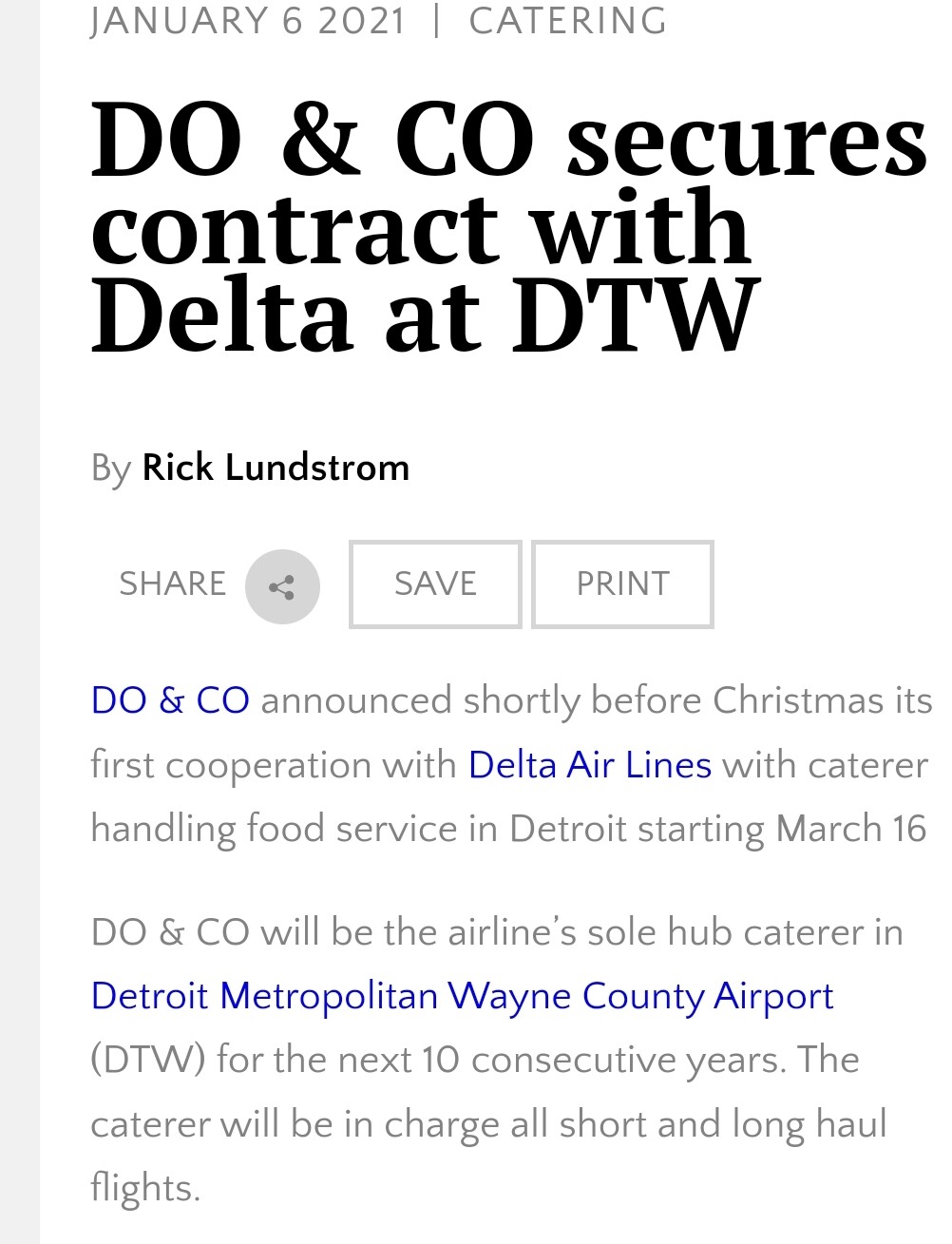Open the DO & CO link

pyautogui.click(x=170, y=701)
